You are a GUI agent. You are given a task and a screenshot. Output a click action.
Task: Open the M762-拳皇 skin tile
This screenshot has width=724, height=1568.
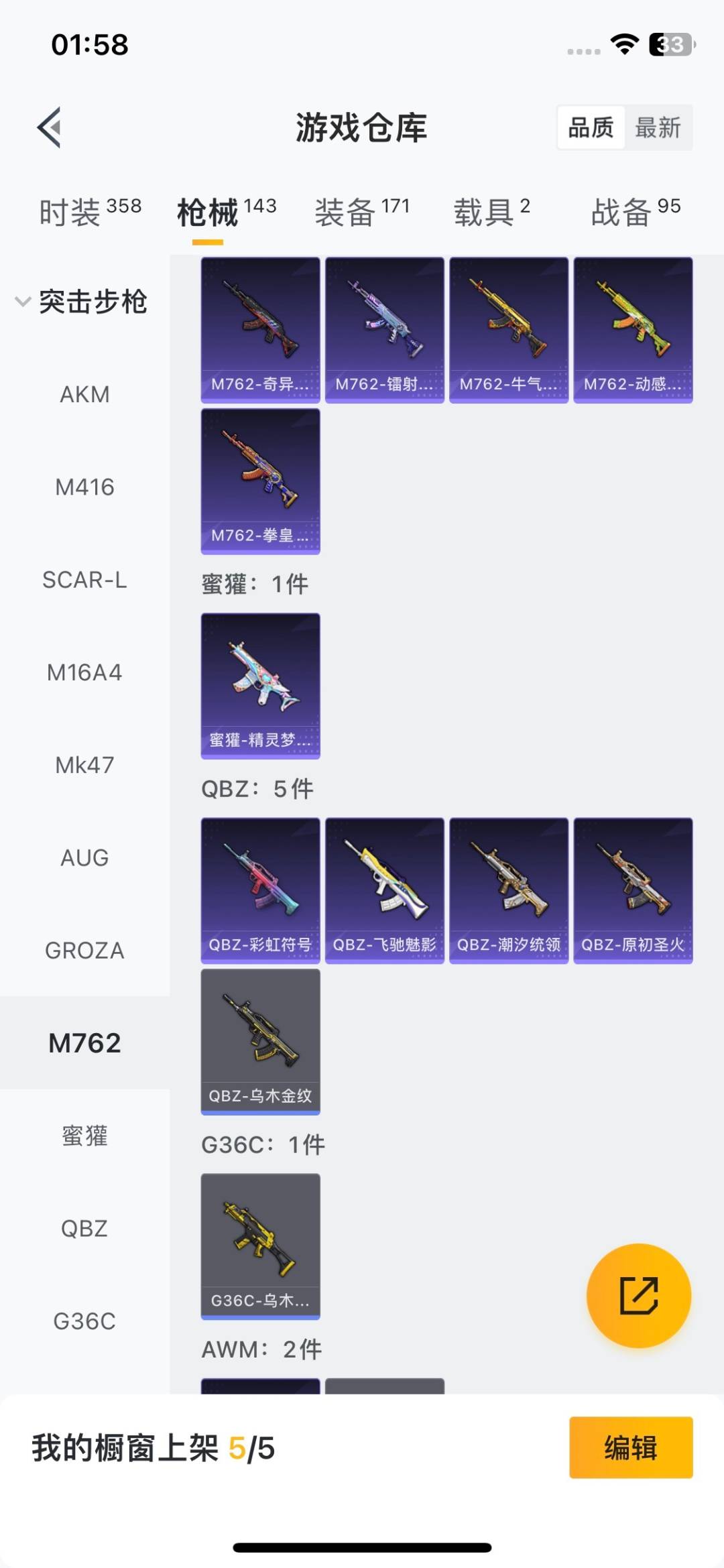[260, 481]
